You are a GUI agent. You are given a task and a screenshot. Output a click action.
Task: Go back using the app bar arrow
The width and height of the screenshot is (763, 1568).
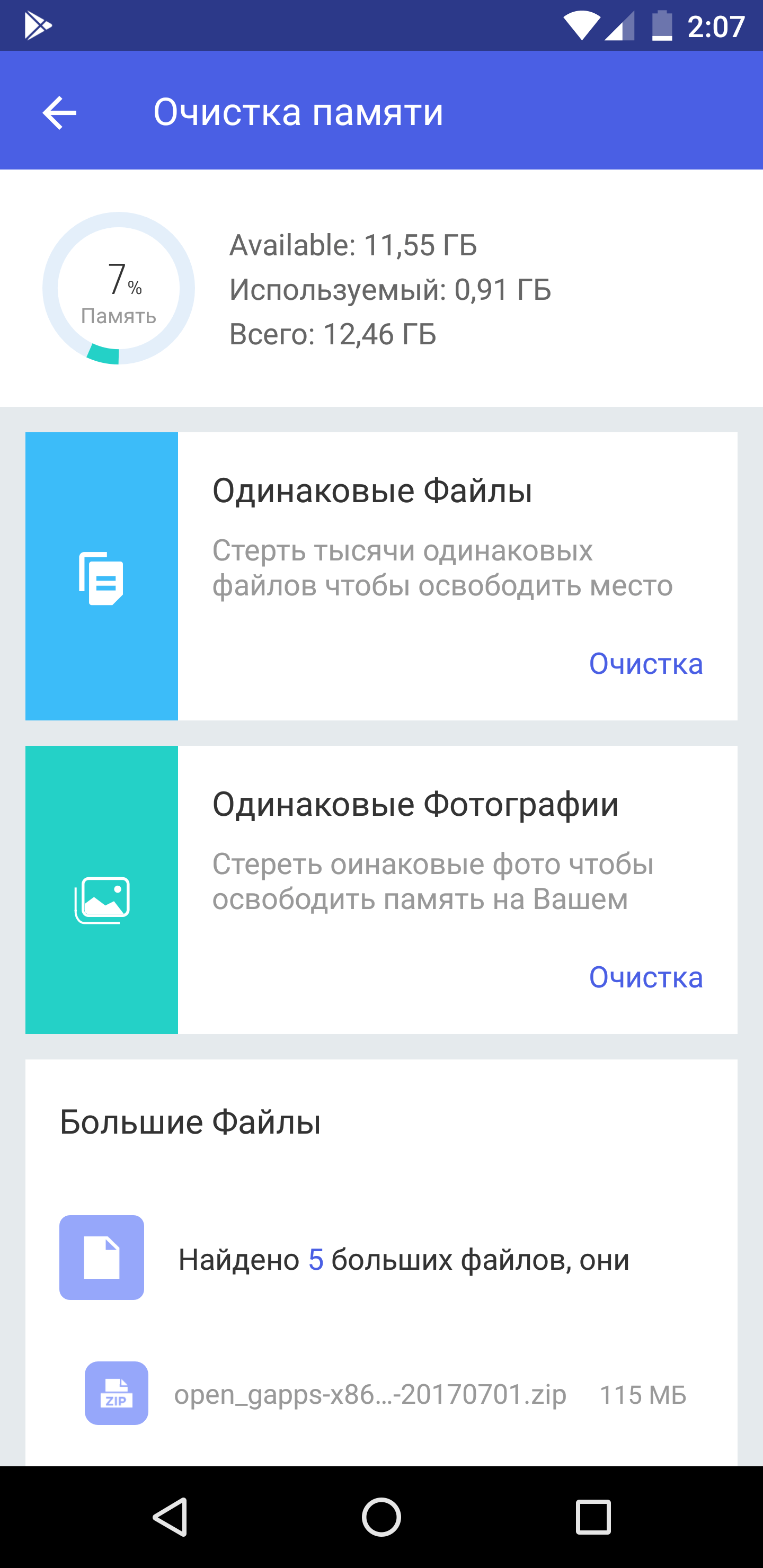[x=59, y=113]
